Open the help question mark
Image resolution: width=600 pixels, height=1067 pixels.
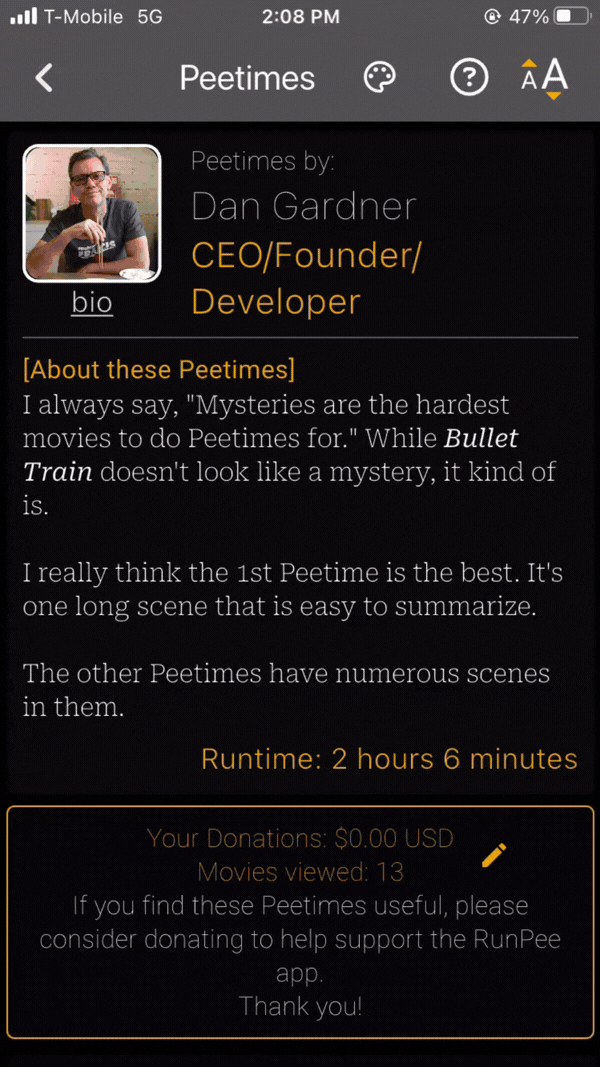[469, 78]
